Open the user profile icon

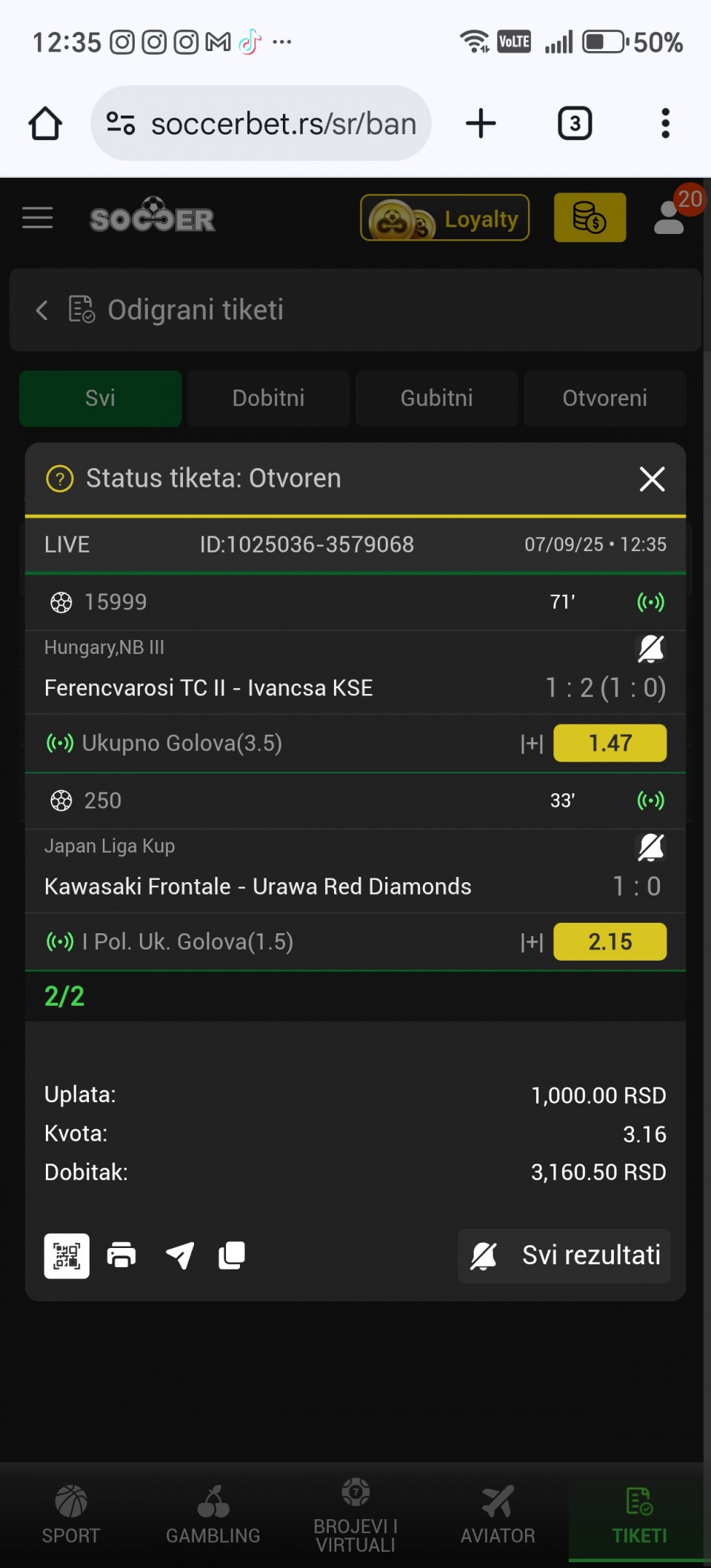tap(670, 218)
